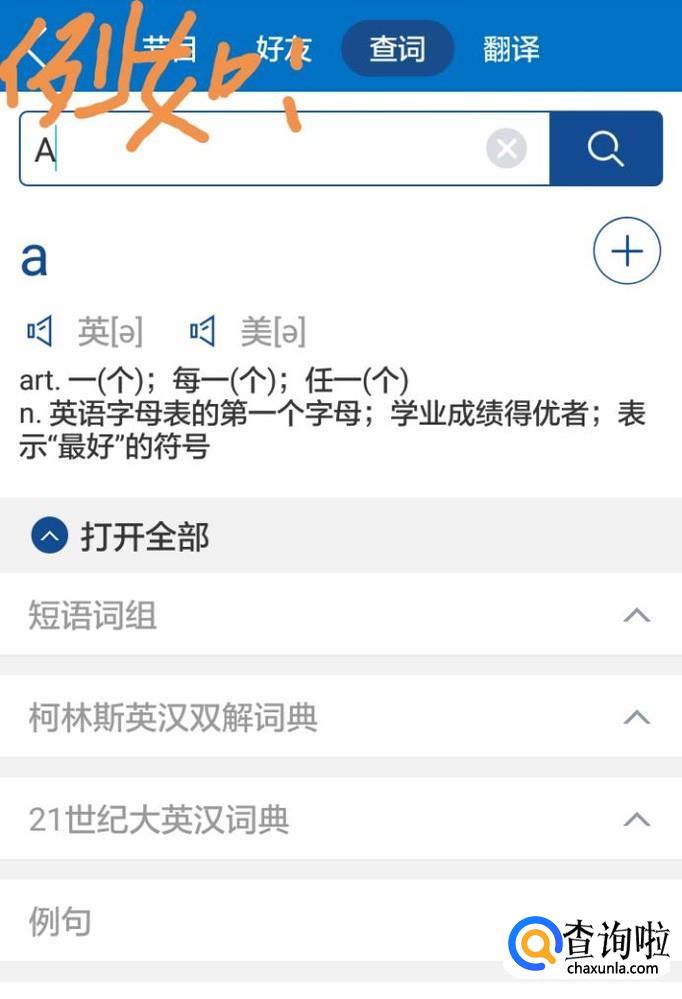Tap the magnifier search button
The width and height of the screenshot is (682, 999).
tap(606, 148)
